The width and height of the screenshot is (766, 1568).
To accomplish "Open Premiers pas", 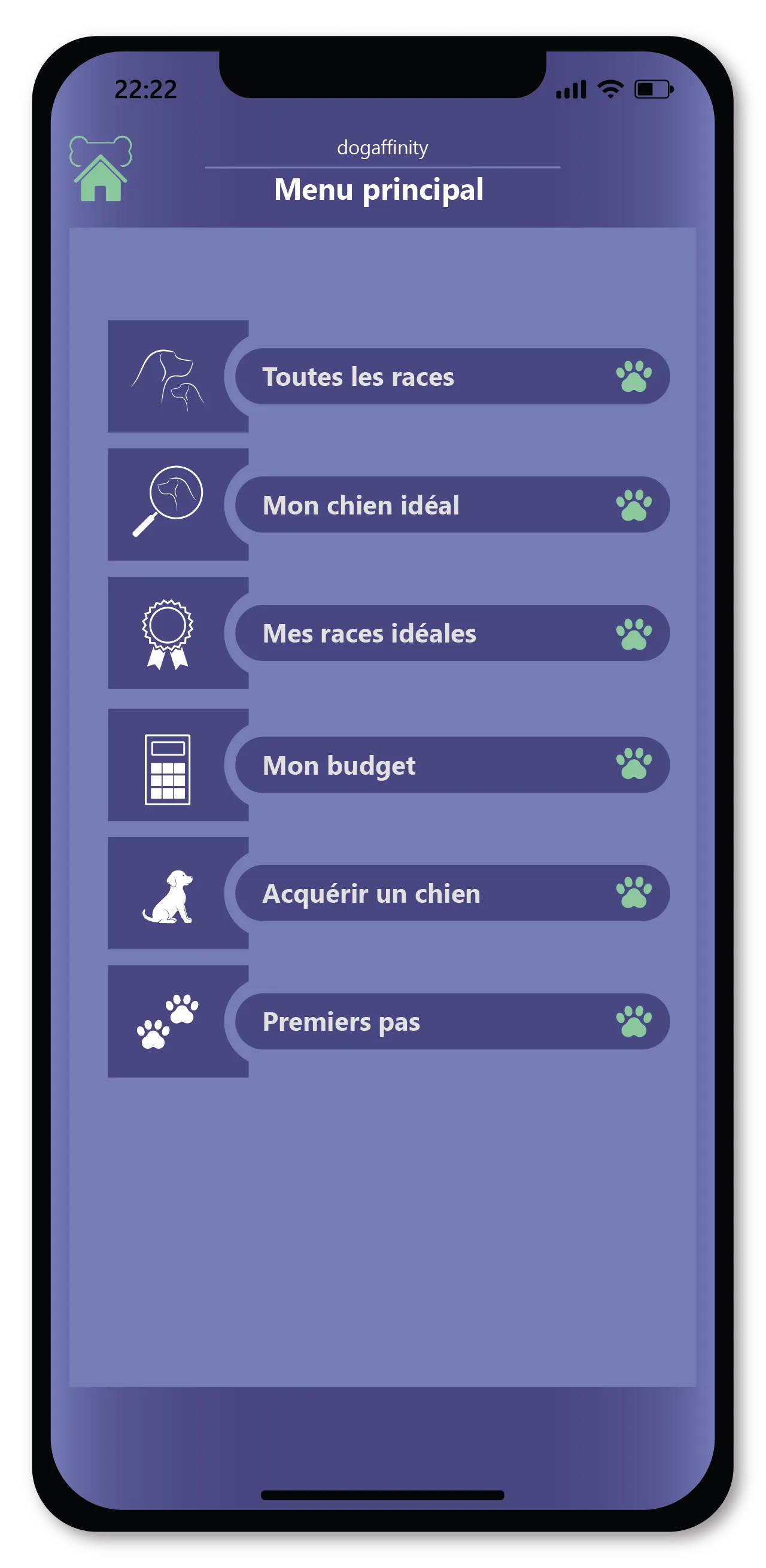I will pos(452,1021).
